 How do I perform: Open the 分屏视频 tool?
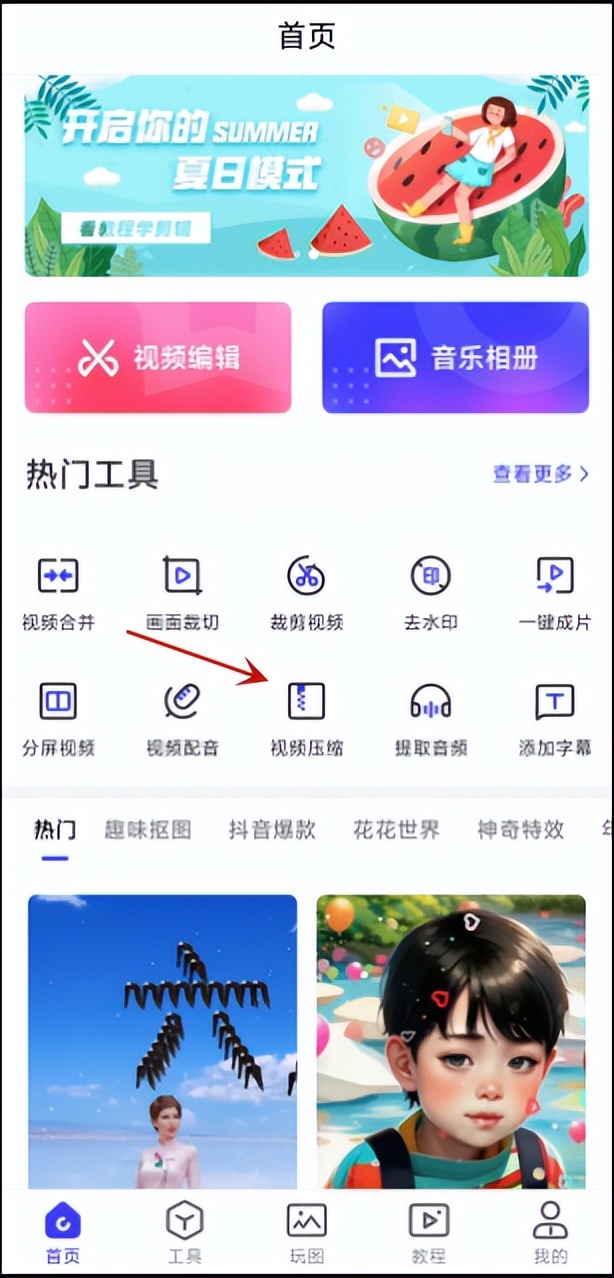click(58, 717)
